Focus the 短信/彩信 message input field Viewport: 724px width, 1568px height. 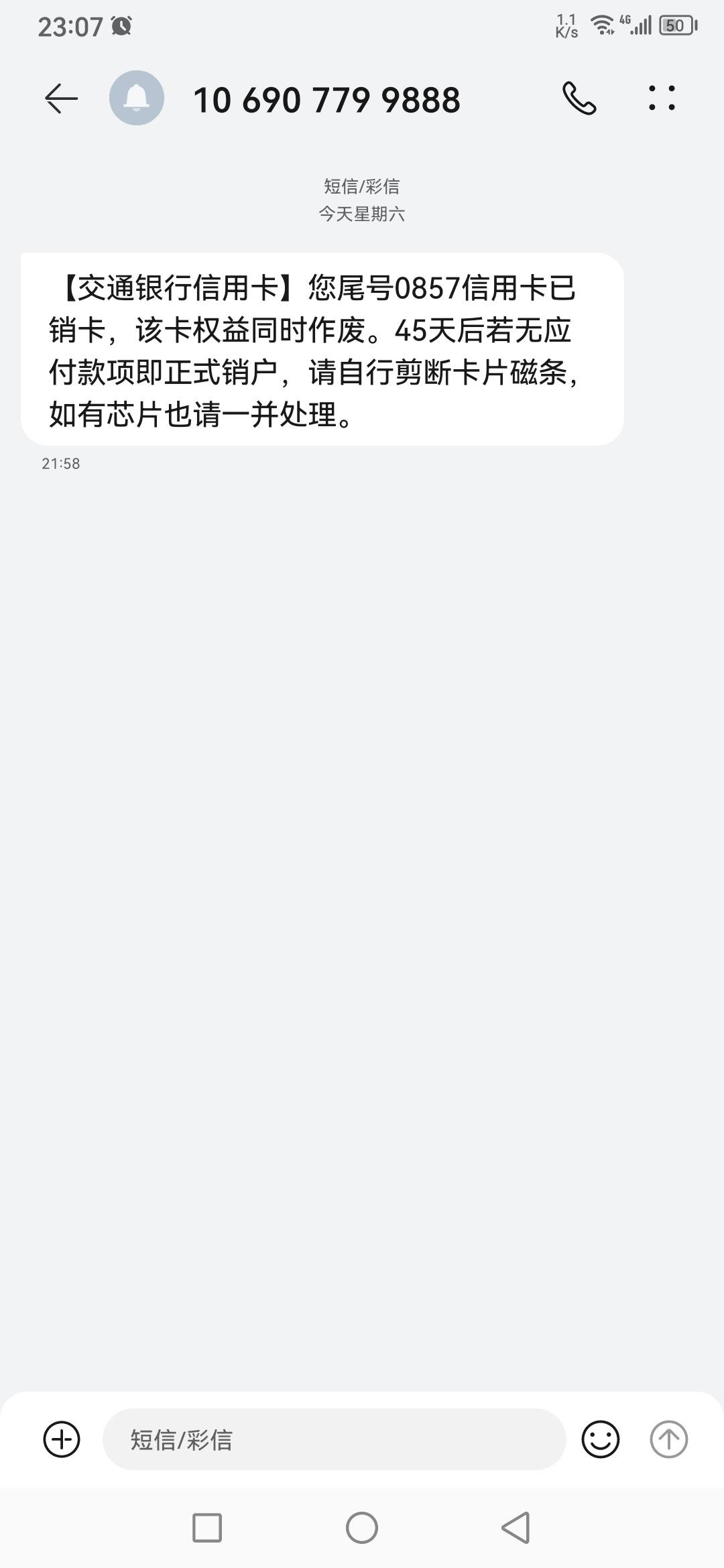click(x=334, y=1439)
